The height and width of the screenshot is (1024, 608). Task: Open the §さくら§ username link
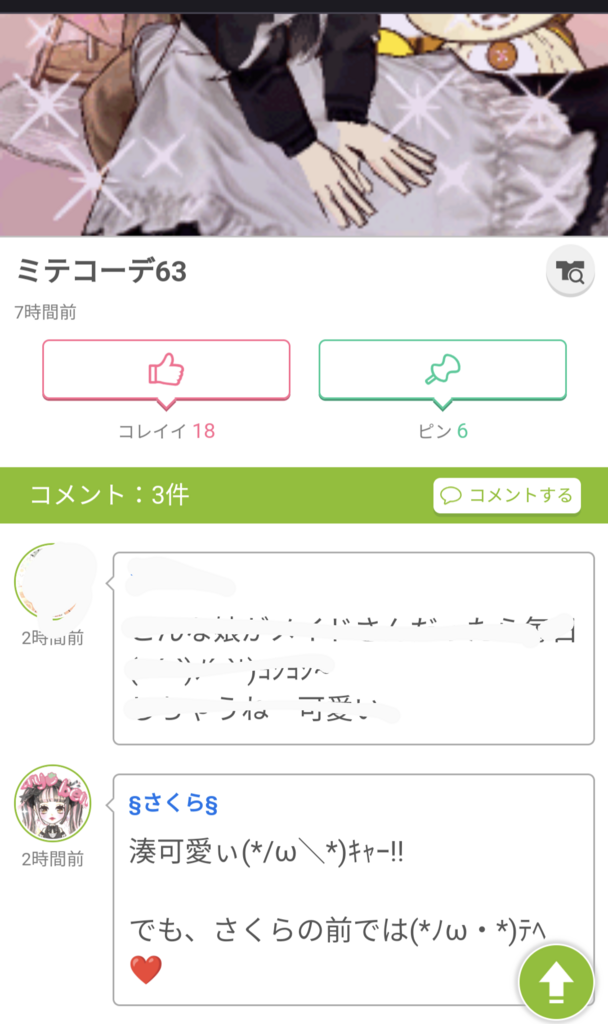point(173,803)
